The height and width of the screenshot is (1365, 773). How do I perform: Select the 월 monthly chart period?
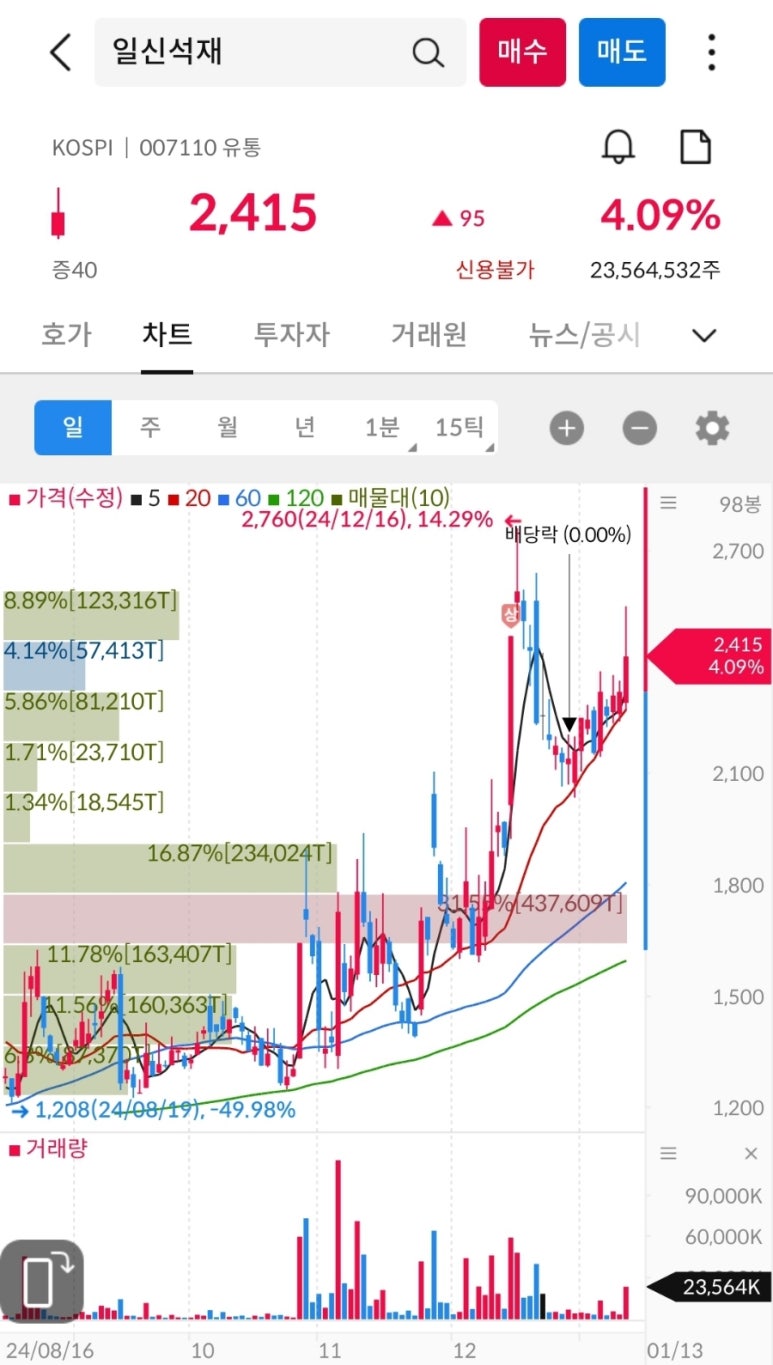[x=227, y=428]
